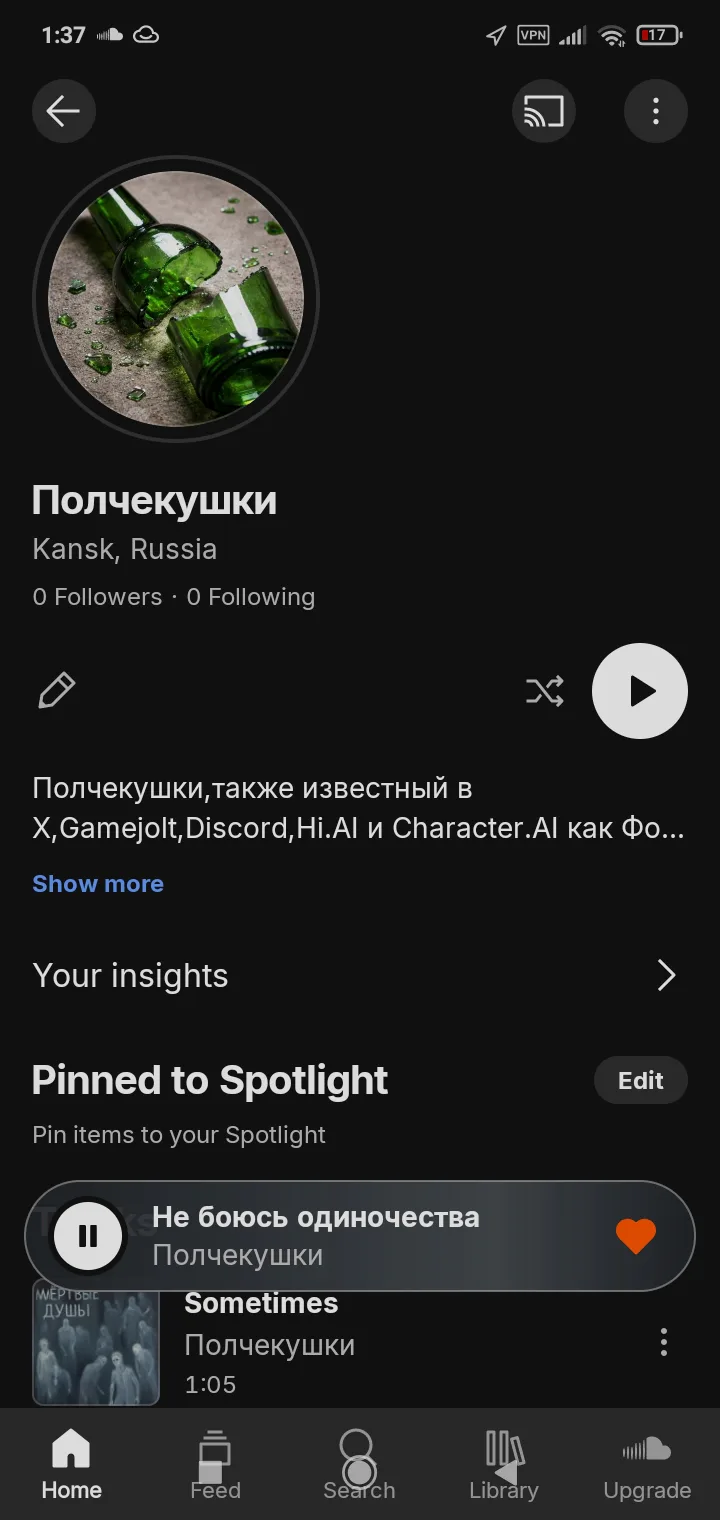Open more options for Sometimes
The height and width of the screenshot is (1520, 720).
click(x=663, y=1343)
